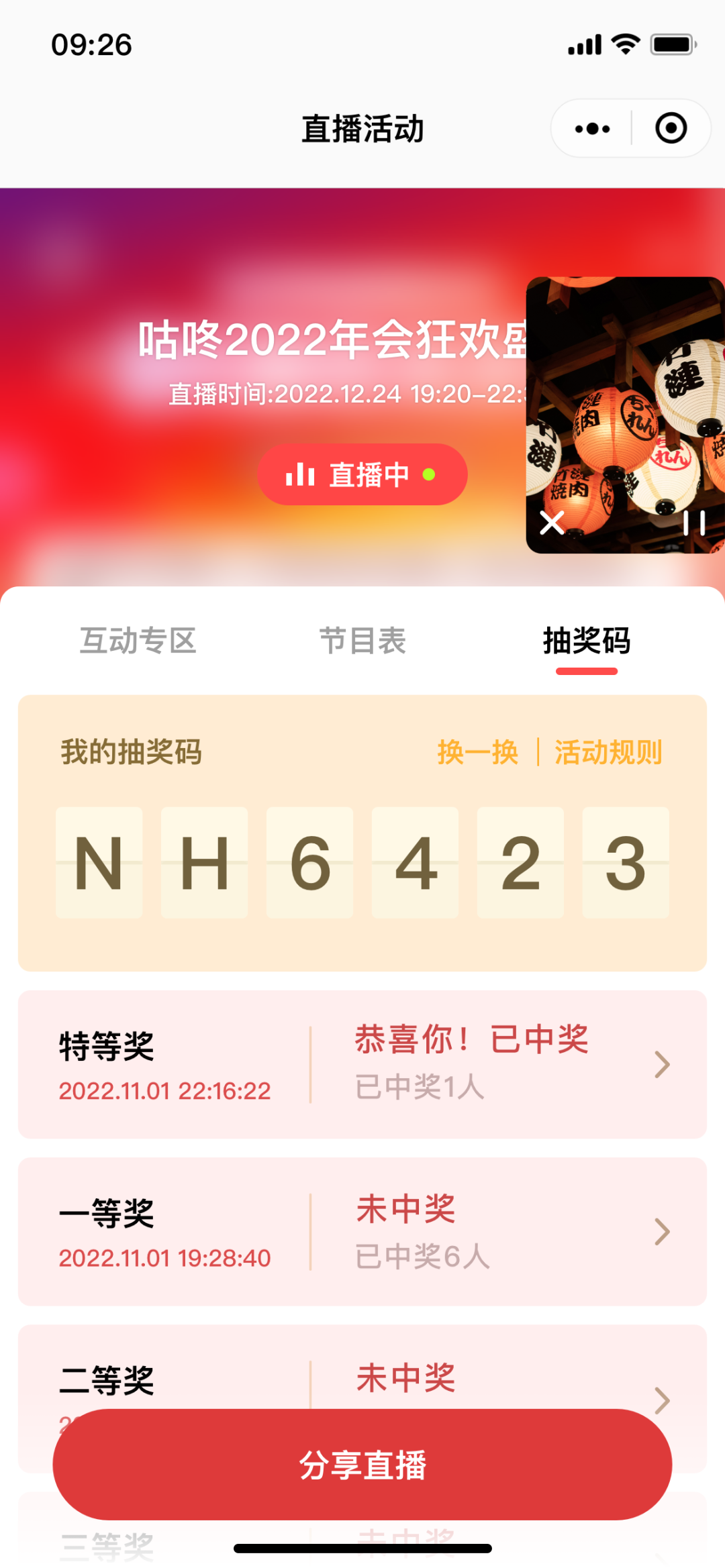Screen dimensions: 725x1568
Task: Open the 特等奖 winning details
Action: click(x=362, y=1064)
